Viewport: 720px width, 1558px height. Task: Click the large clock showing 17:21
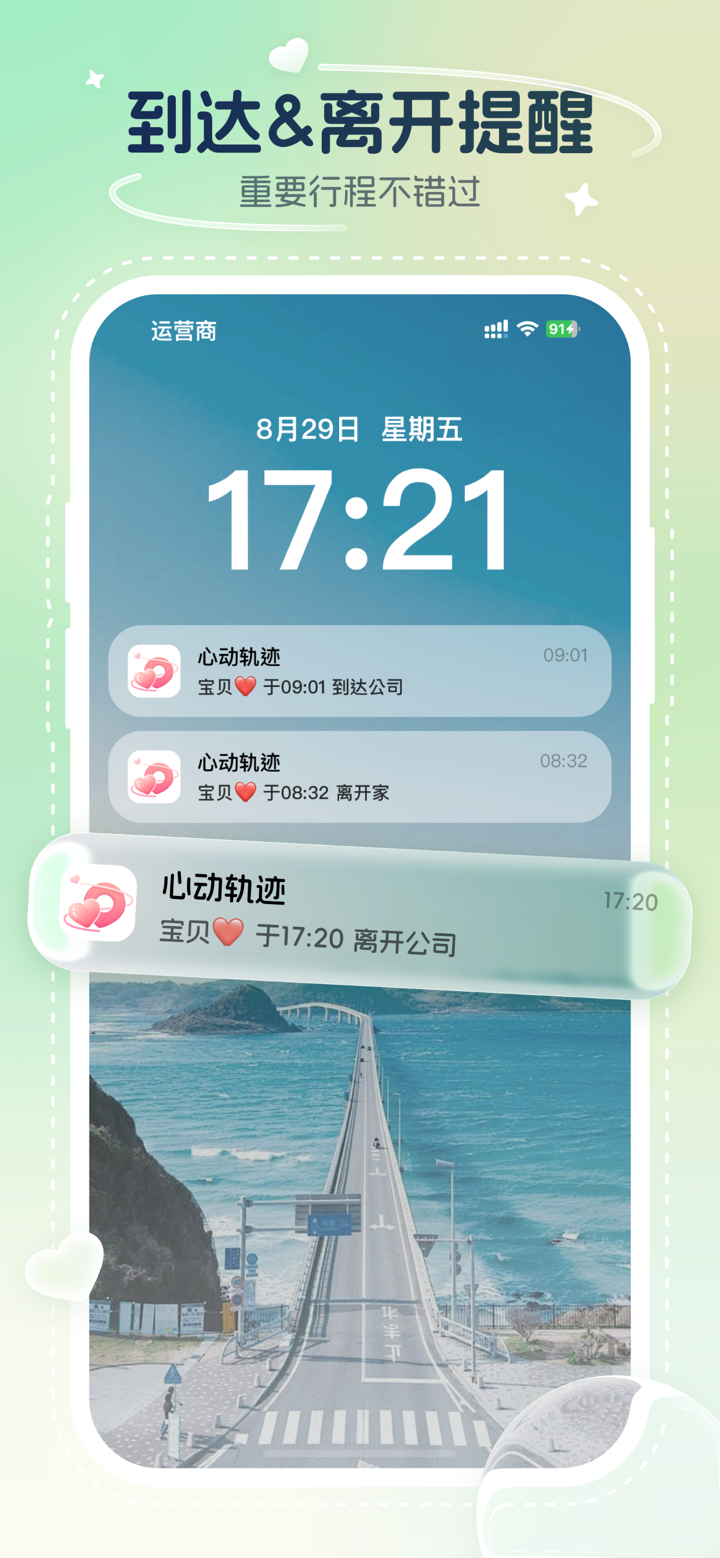pos(360,512)
